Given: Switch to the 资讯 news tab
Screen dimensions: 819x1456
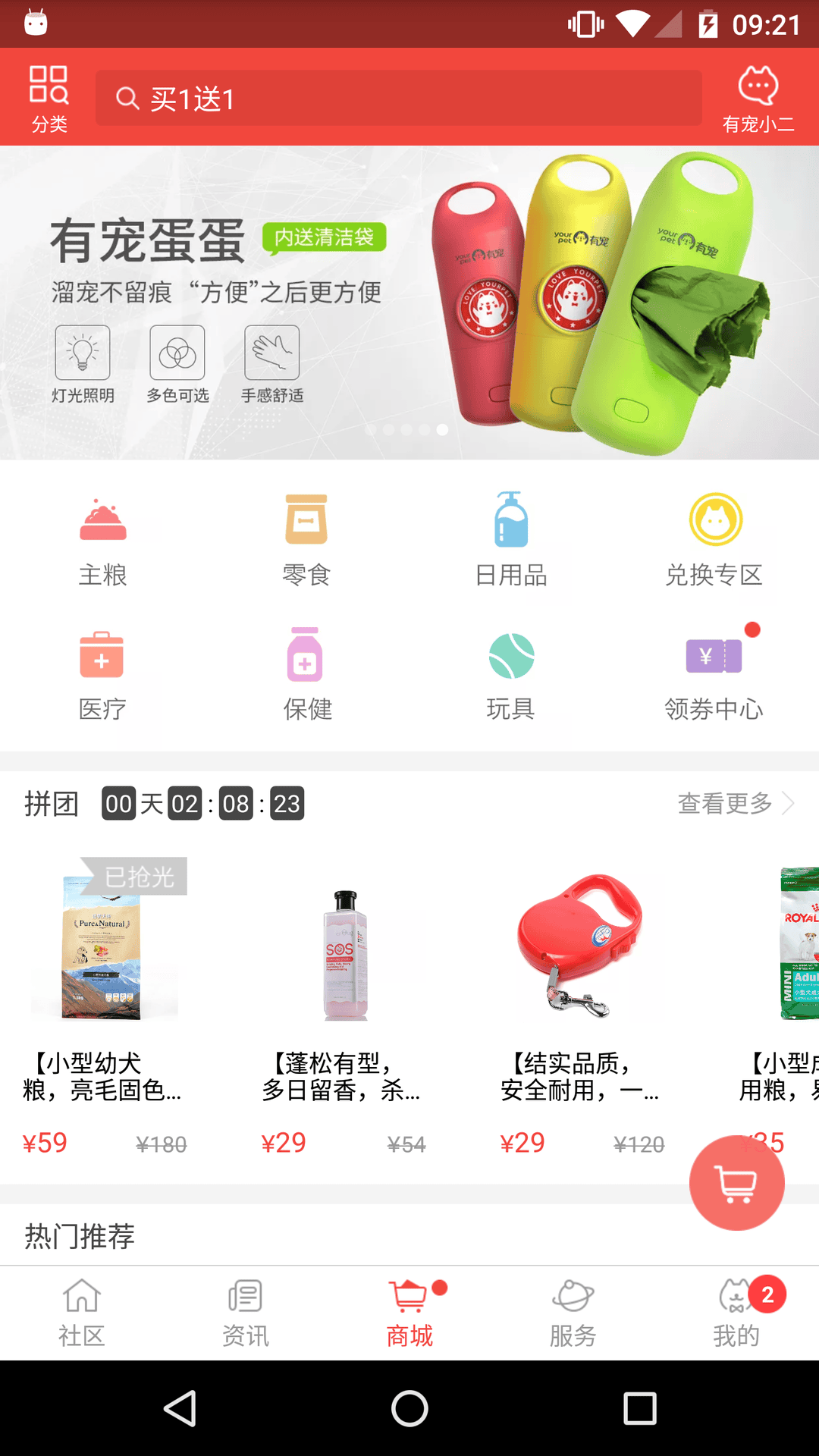Looking at the screenshot, I should (246, 1313).
